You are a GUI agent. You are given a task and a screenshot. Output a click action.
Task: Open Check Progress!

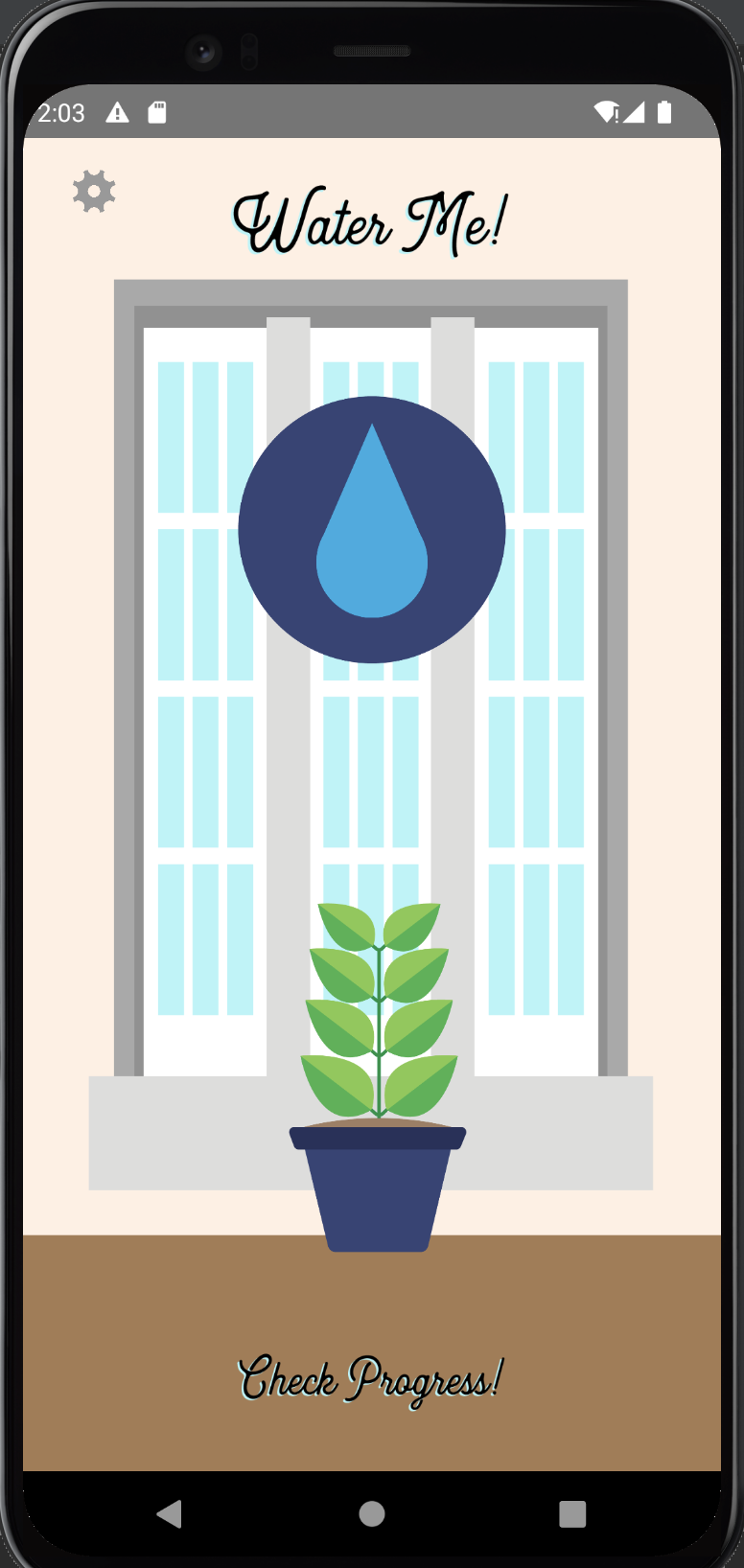pyautogui.click(x=370, y=1379)
